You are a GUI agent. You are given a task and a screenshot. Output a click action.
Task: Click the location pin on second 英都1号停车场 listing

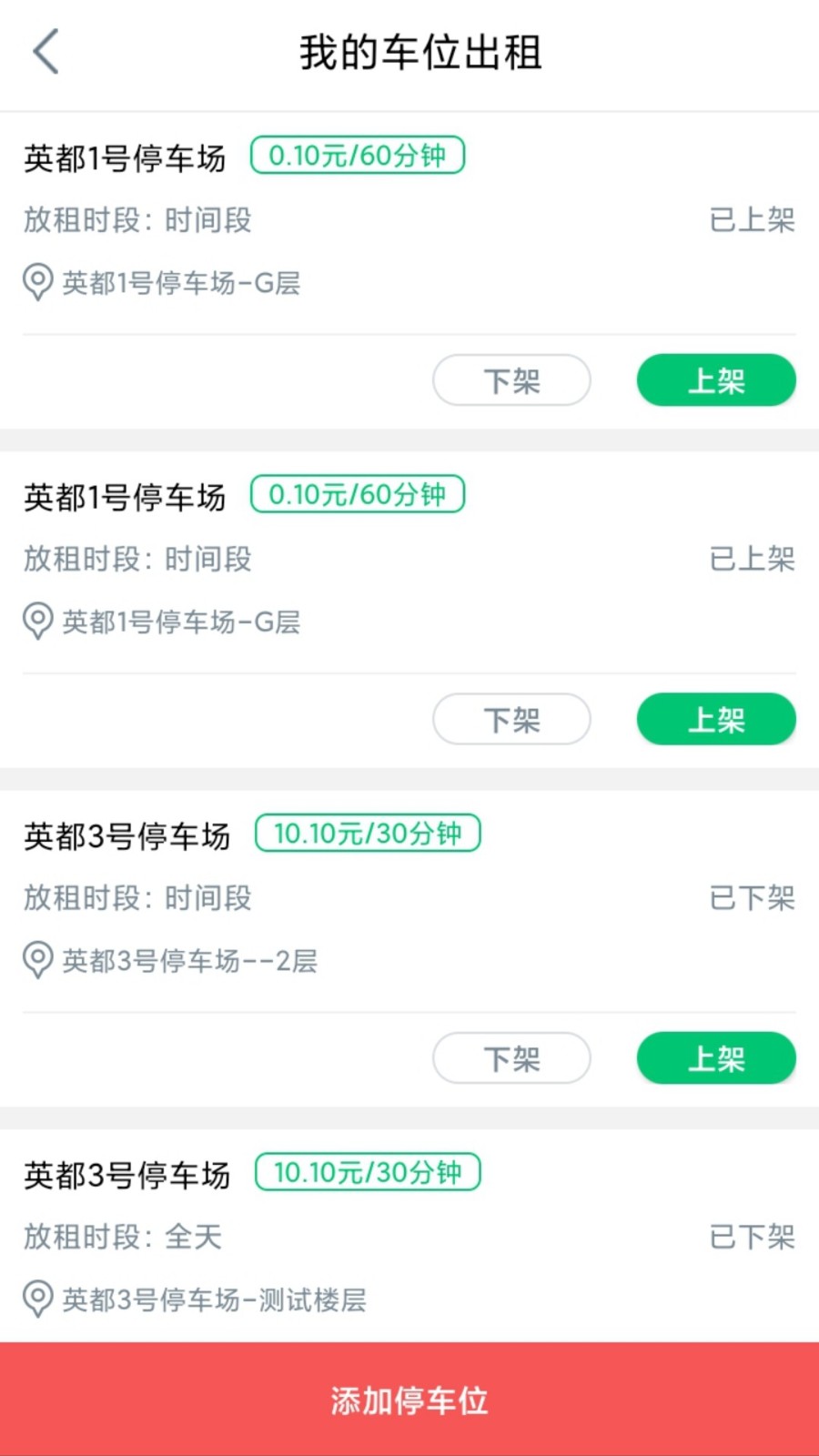pos(36,622)
